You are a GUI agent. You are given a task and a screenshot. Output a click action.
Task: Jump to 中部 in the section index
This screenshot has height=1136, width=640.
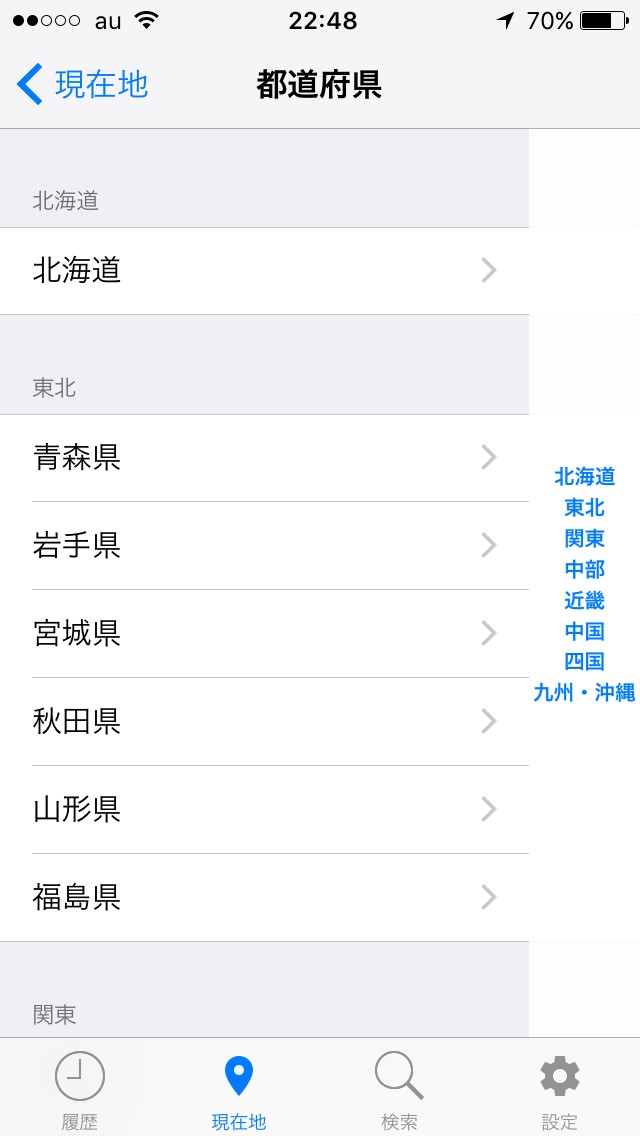click(x=584, y=570)
